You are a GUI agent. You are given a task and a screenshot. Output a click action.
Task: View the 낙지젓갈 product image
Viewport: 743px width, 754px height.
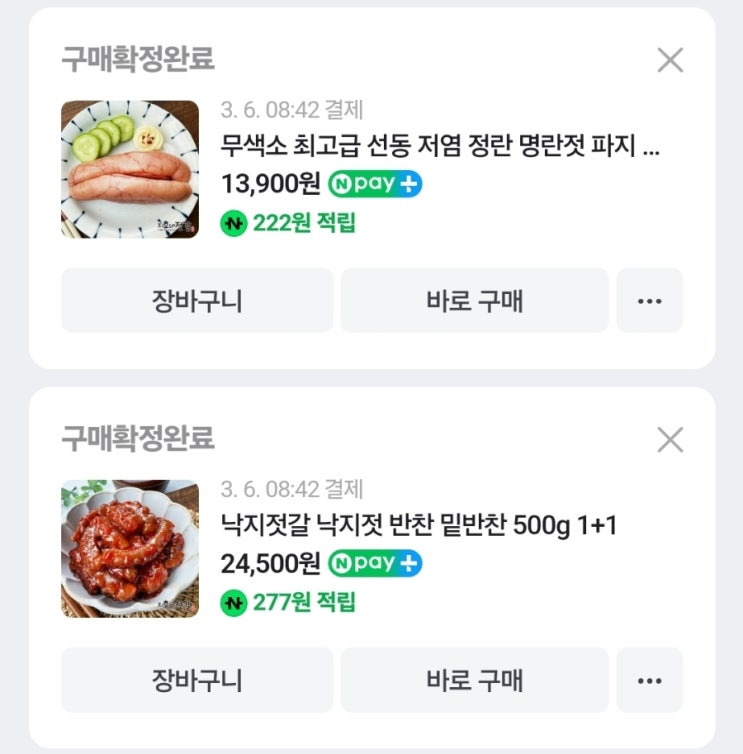coord(130,549)
